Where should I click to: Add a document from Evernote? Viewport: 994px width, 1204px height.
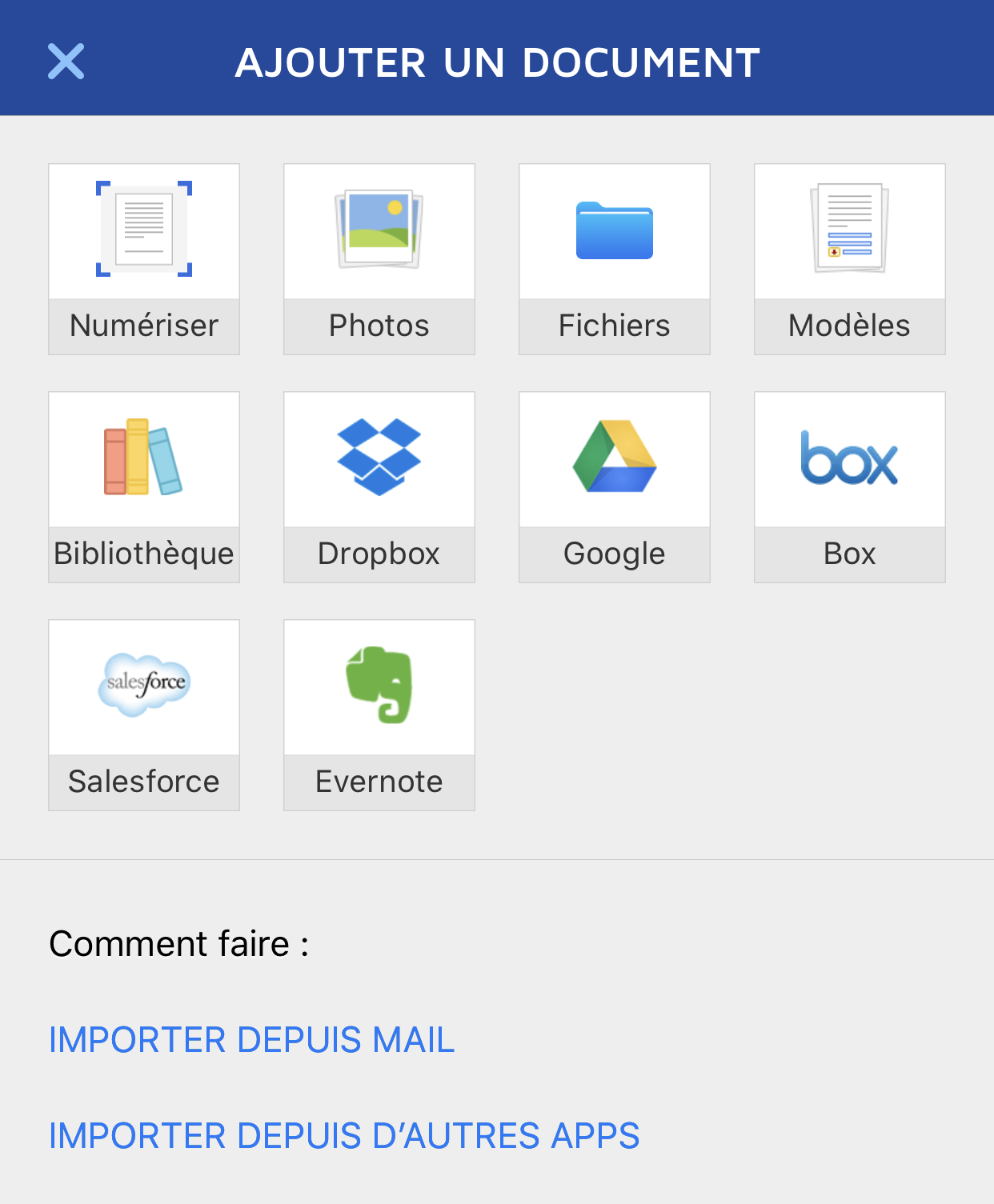(x=379, y=714)
